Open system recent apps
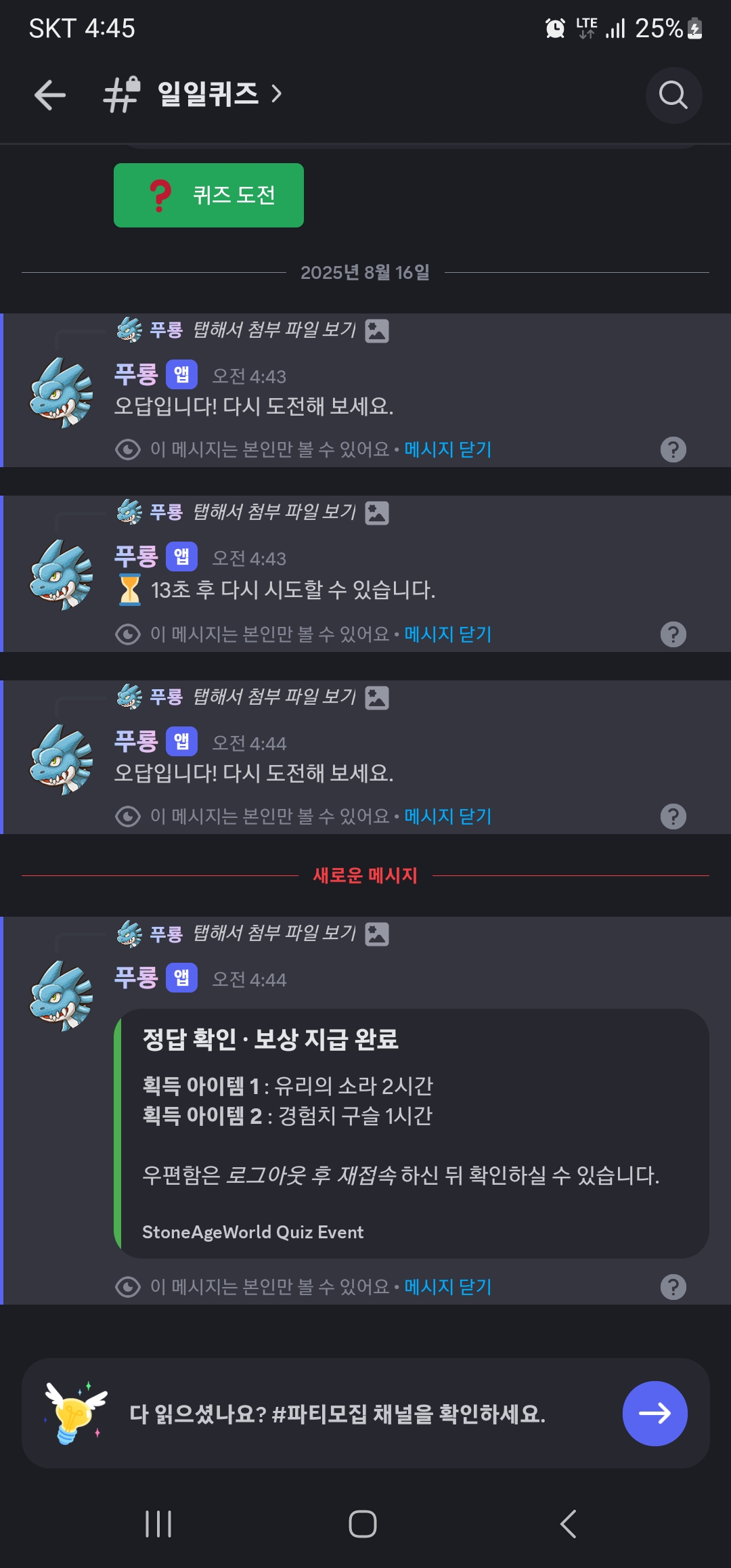 [x=158, y=1524]
